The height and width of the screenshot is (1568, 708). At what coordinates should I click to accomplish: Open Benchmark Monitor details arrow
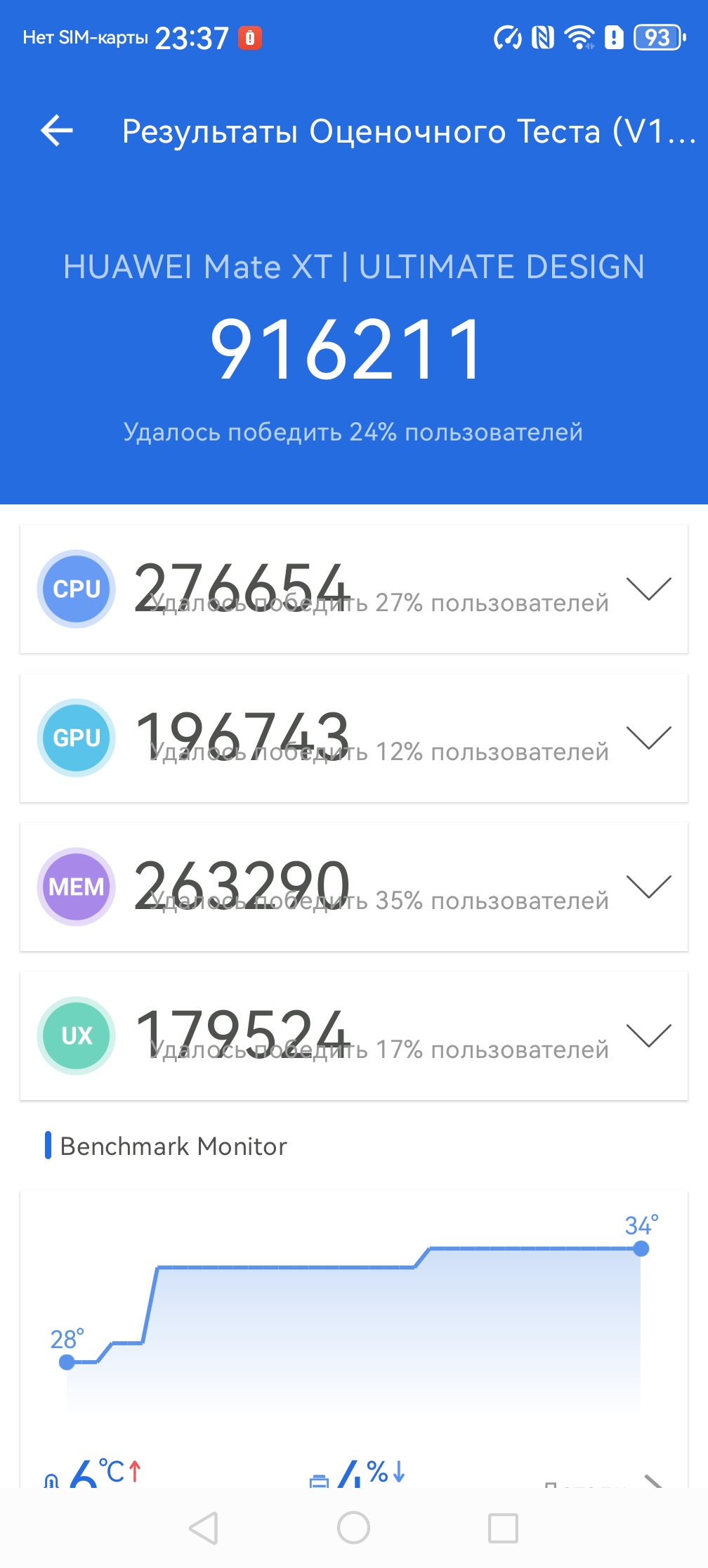[653, 1481]
